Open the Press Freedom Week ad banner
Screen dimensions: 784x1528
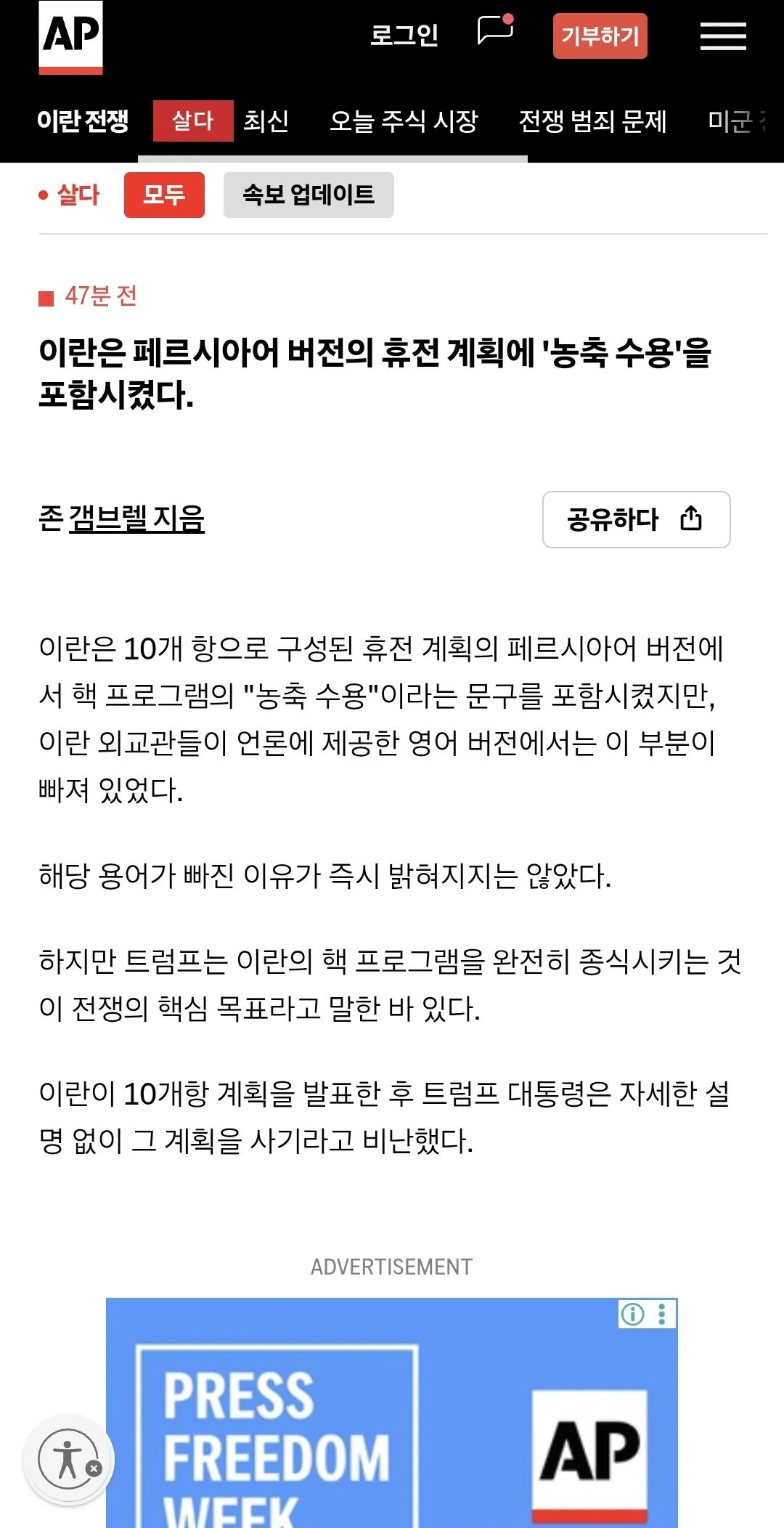392,1423
